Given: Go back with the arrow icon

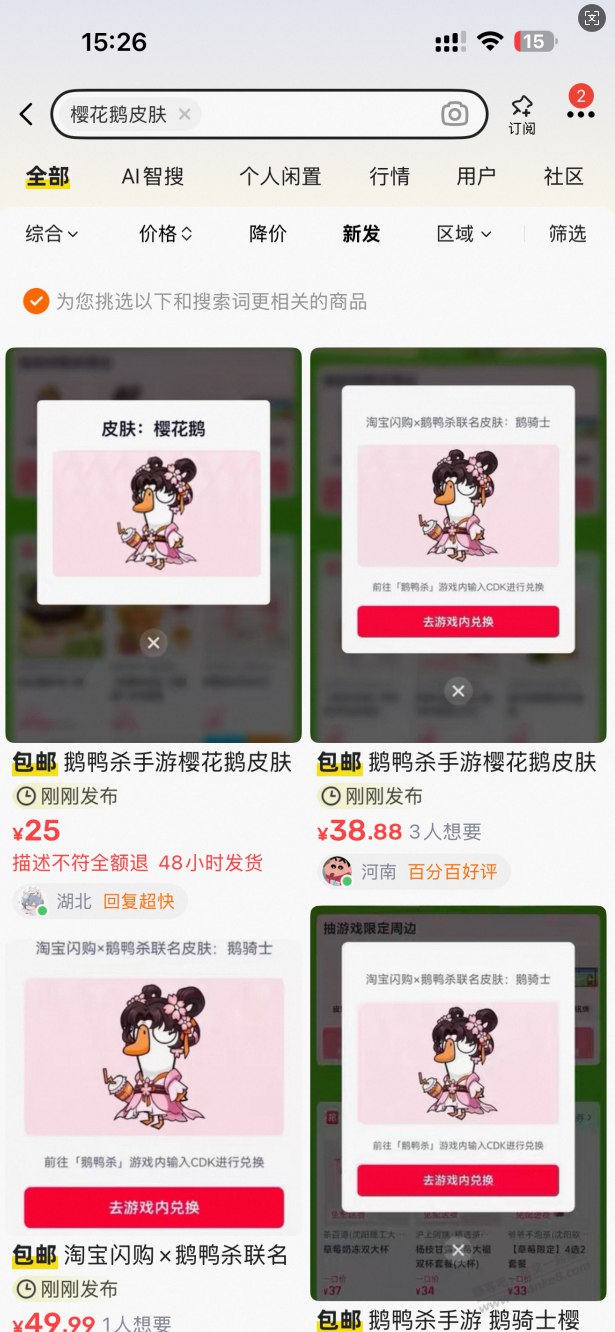Looking at the screenshot, I should [x=27, y=114].
